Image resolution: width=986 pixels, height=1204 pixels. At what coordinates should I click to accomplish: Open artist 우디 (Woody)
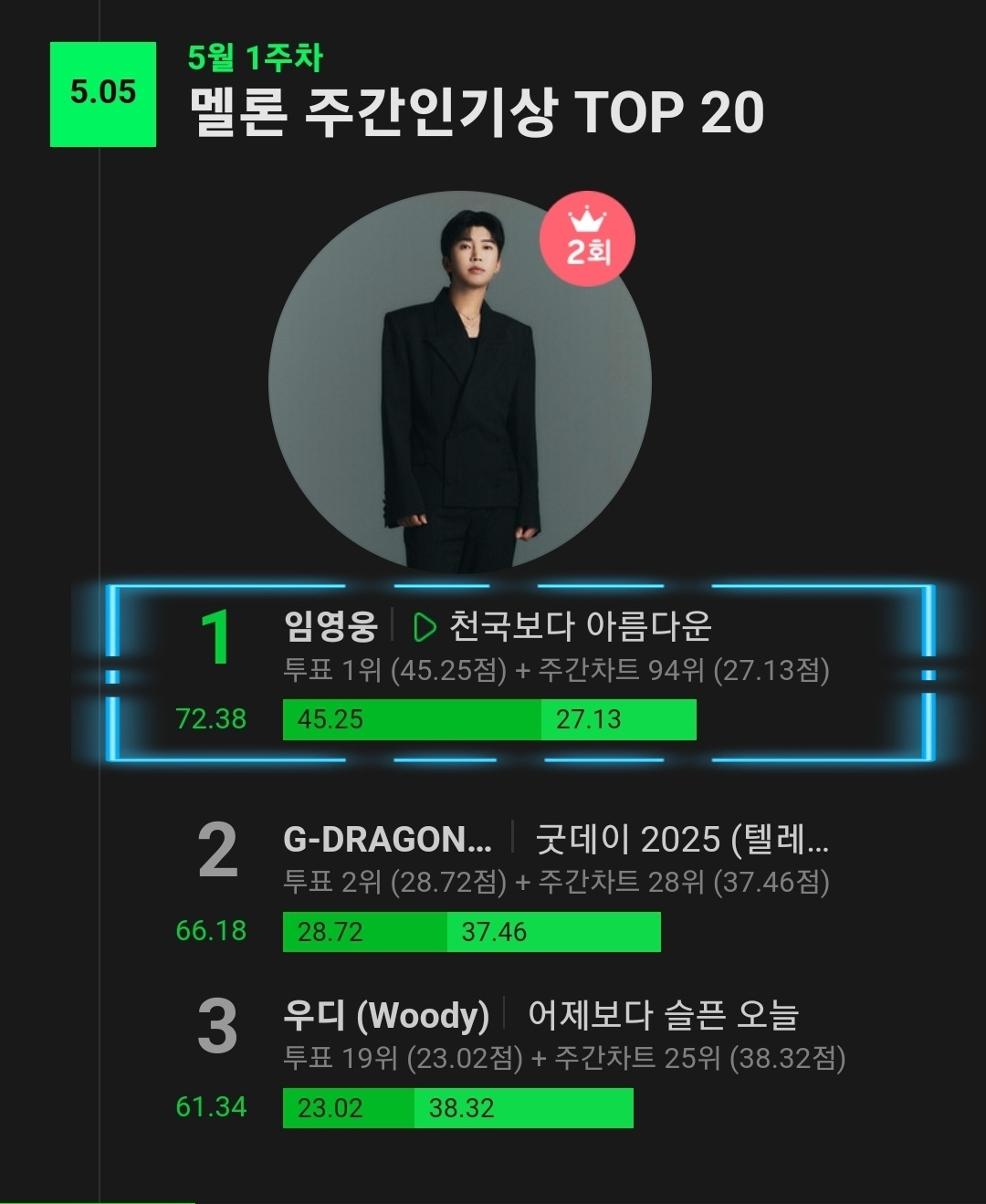[386, 1015]
